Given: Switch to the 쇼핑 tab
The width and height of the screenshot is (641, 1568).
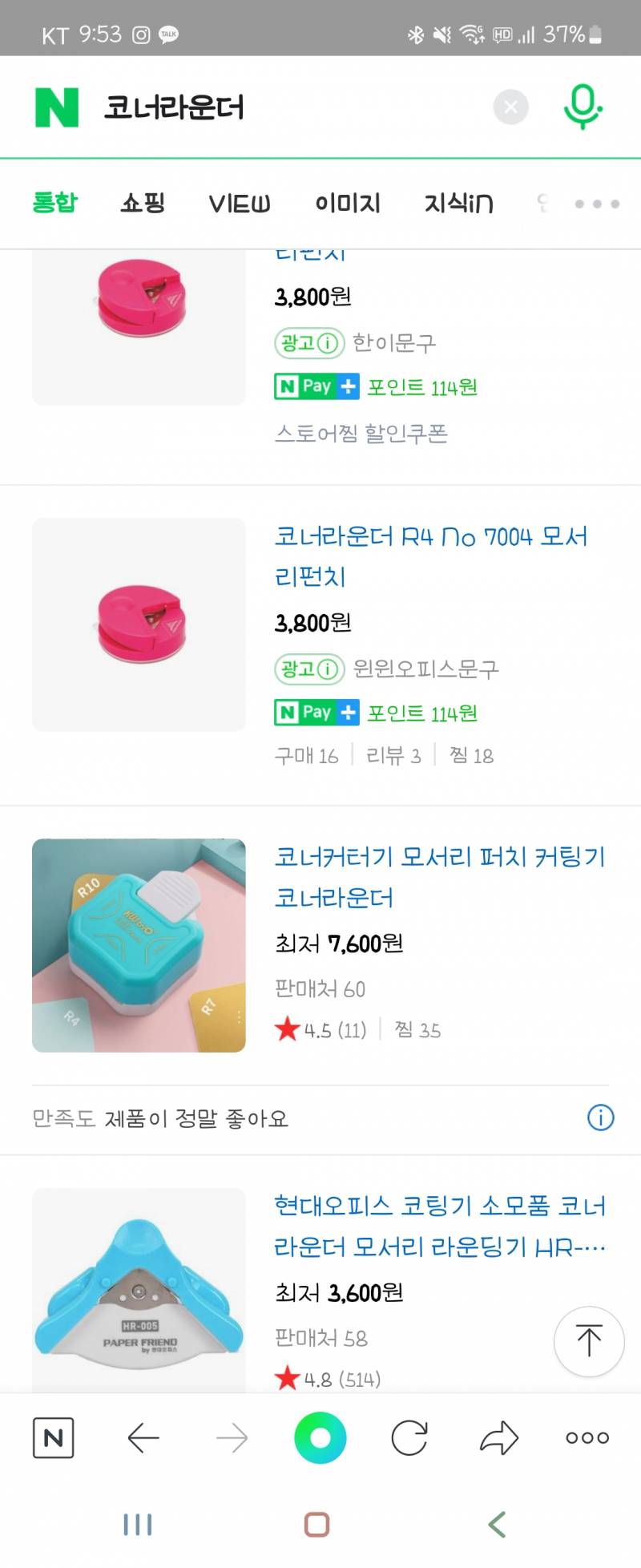Looking at the screenshot, I should click(141, 204).
